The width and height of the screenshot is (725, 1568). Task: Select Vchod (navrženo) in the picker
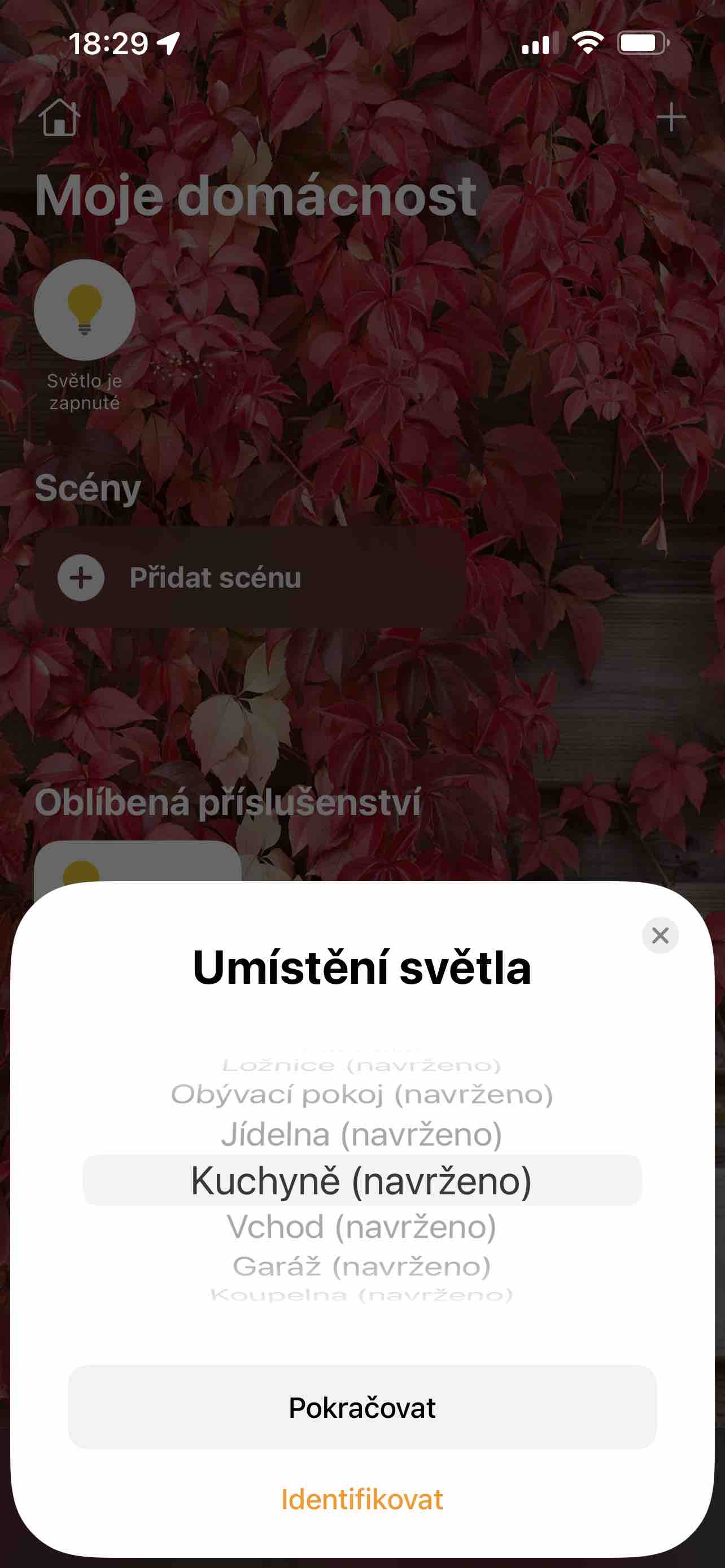pyautogui.click(x=362, y=1227)
